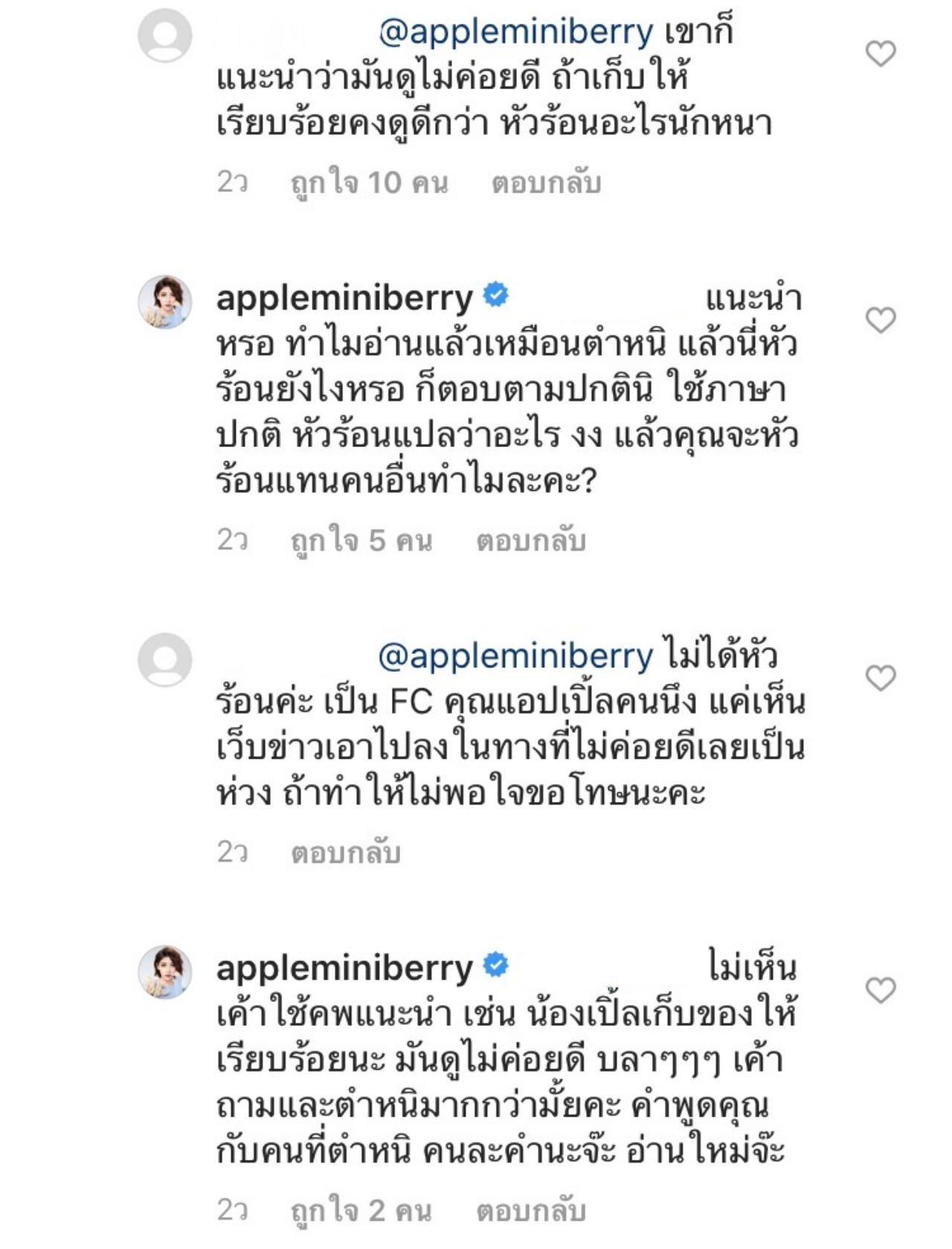This screenshot has height=1249, width=952.
Task: Like the FC fan's apology comment
Action: point(881,678)
